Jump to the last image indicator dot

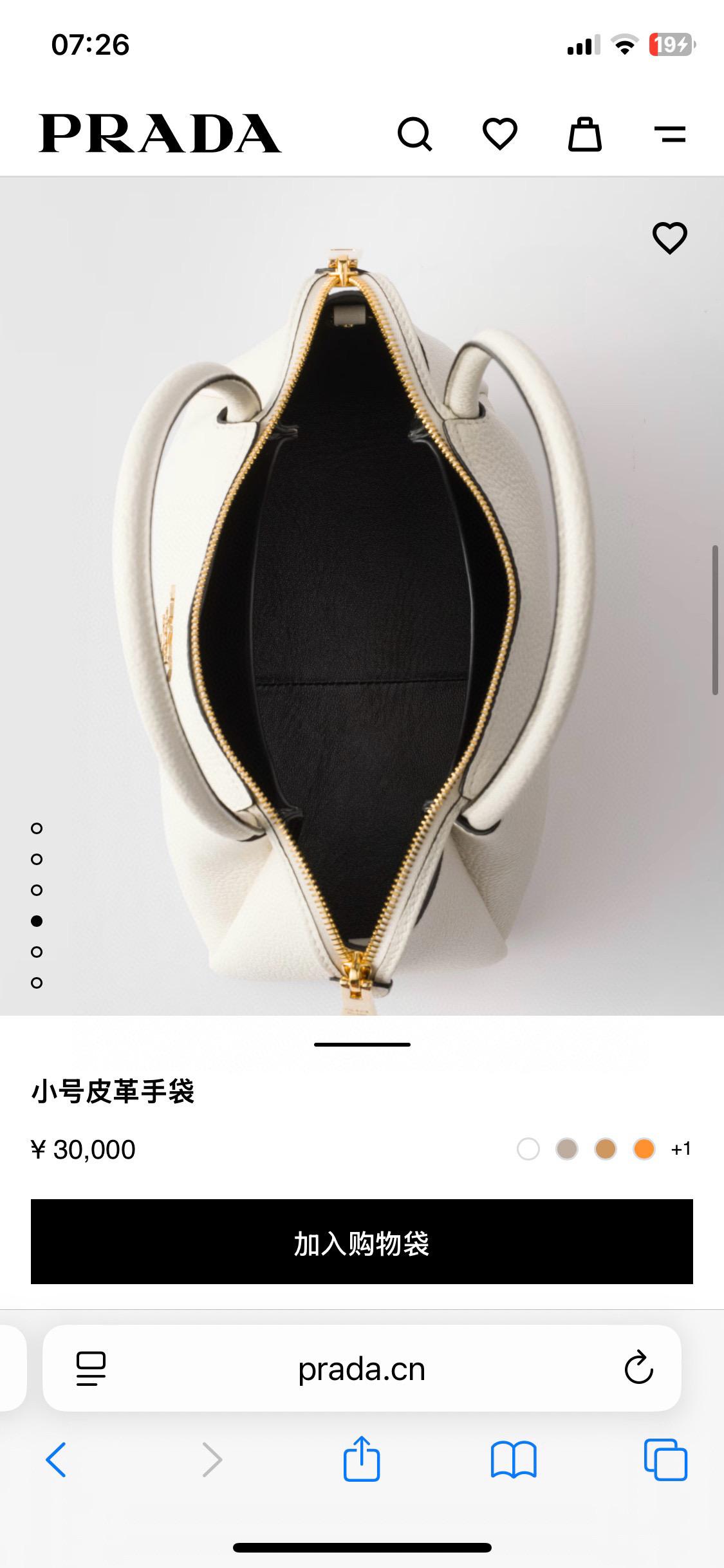[37, 983]
